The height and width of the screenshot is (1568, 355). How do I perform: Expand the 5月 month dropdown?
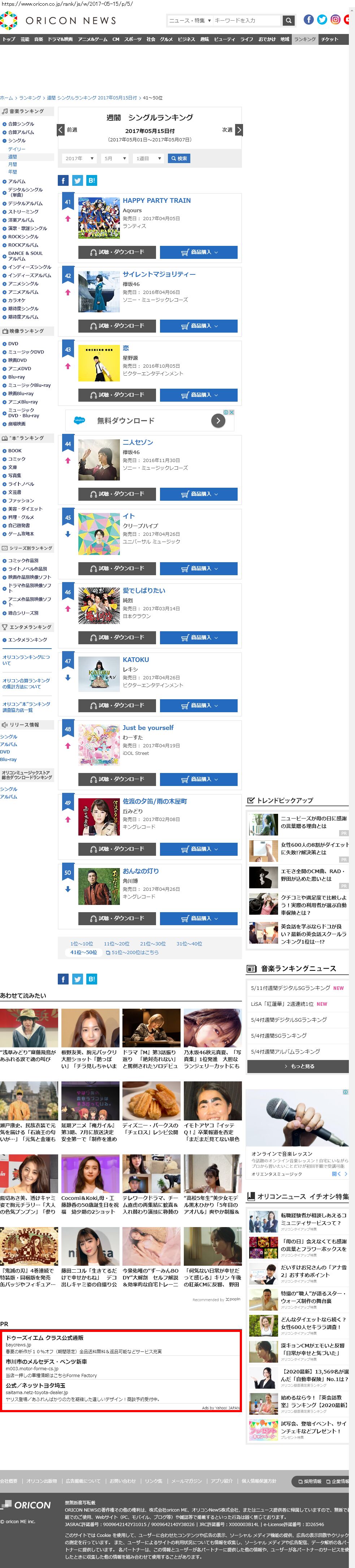point(114,158)
